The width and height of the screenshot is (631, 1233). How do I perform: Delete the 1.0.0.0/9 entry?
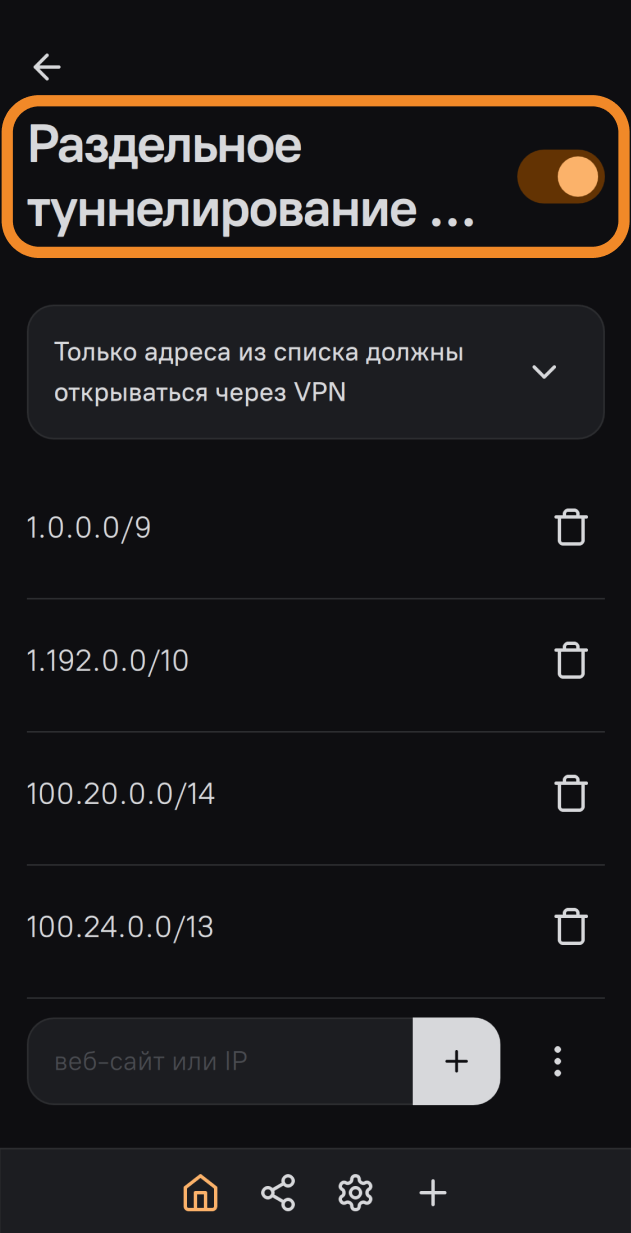[571, 528]
